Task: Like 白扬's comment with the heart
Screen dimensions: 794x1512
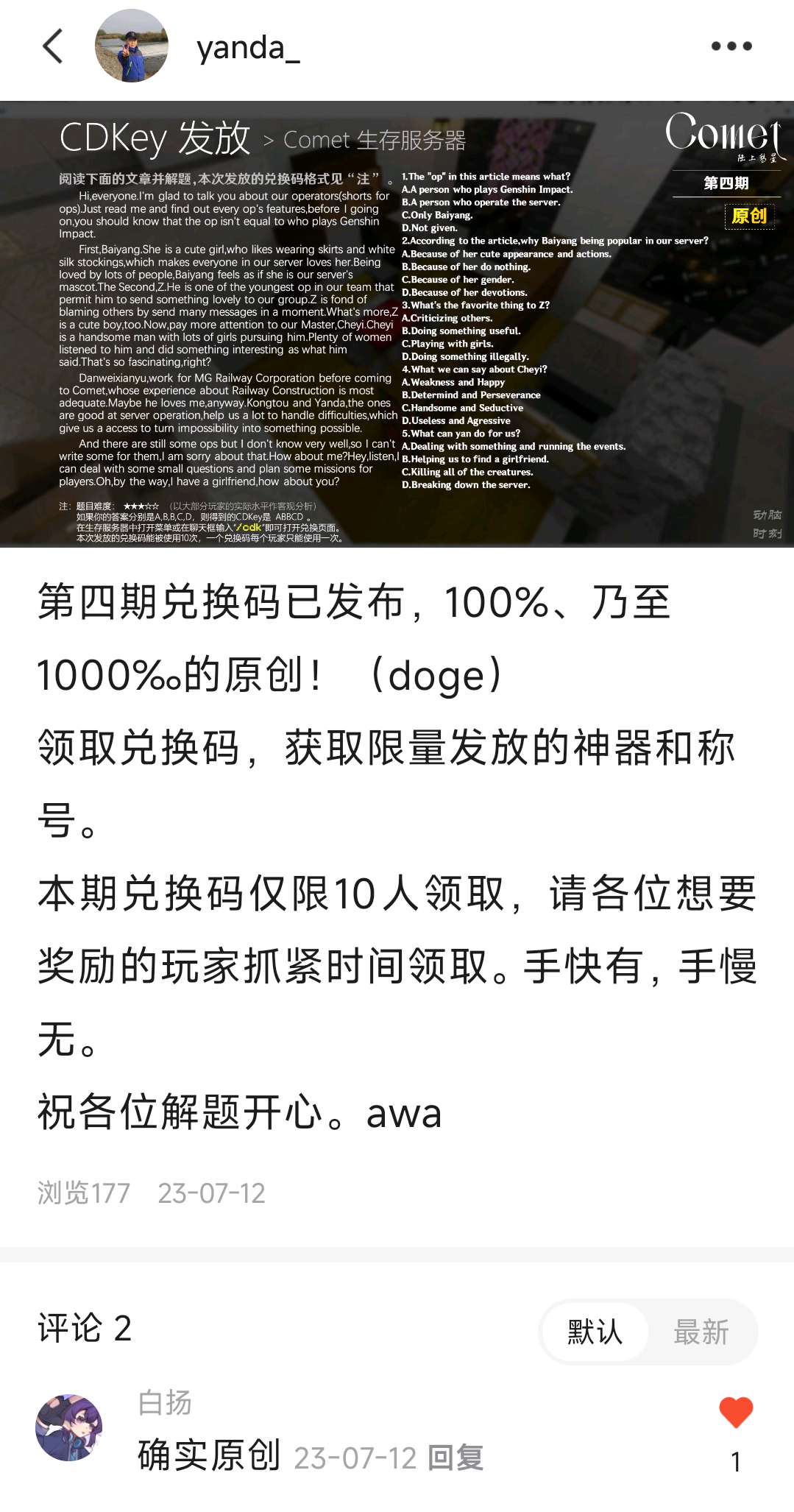Action: tap(736, 1412)
